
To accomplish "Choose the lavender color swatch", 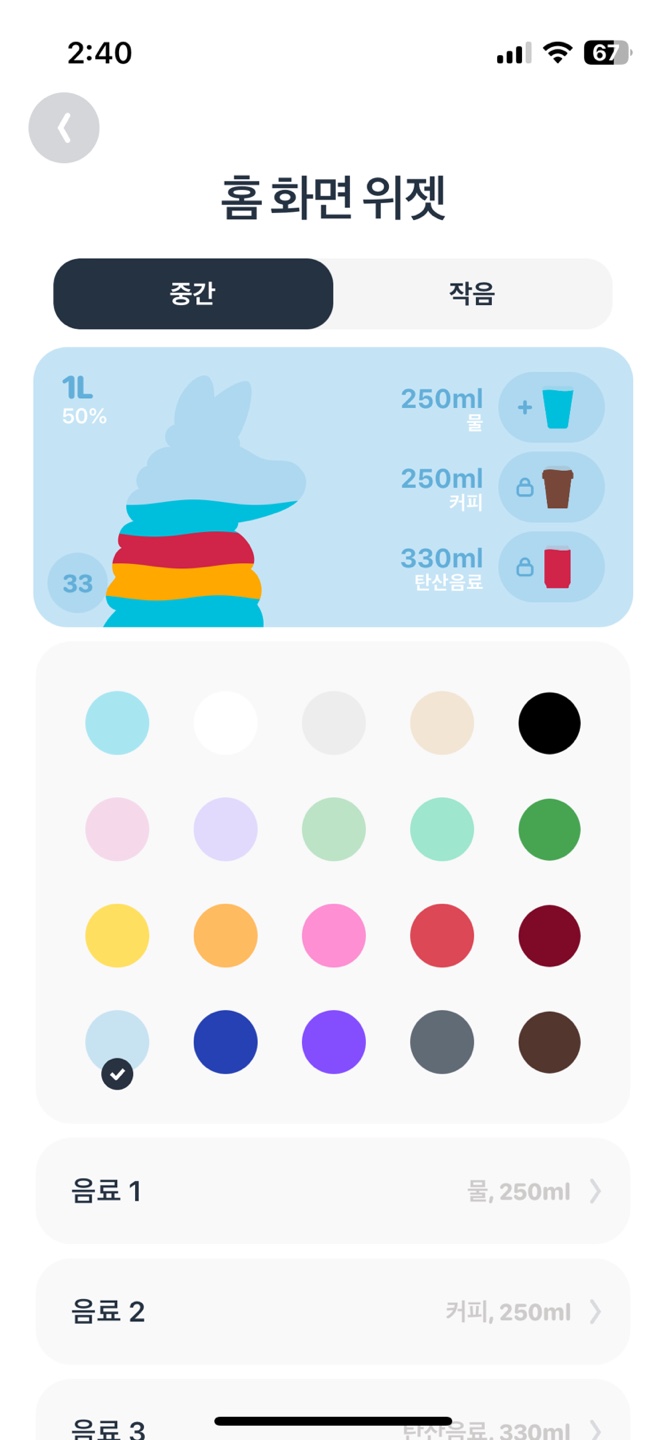I will click(x=225, y=829).
